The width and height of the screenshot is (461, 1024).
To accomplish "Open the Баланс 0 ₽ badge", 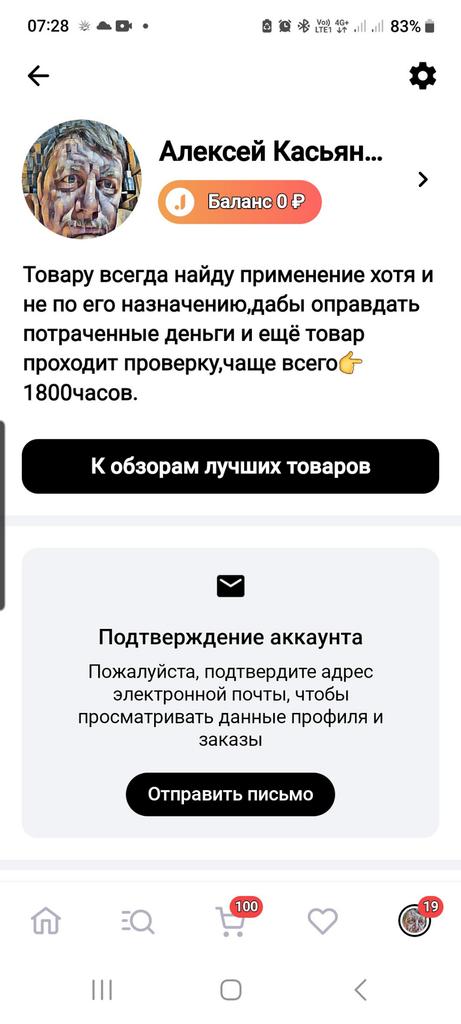I will point(240,202).
